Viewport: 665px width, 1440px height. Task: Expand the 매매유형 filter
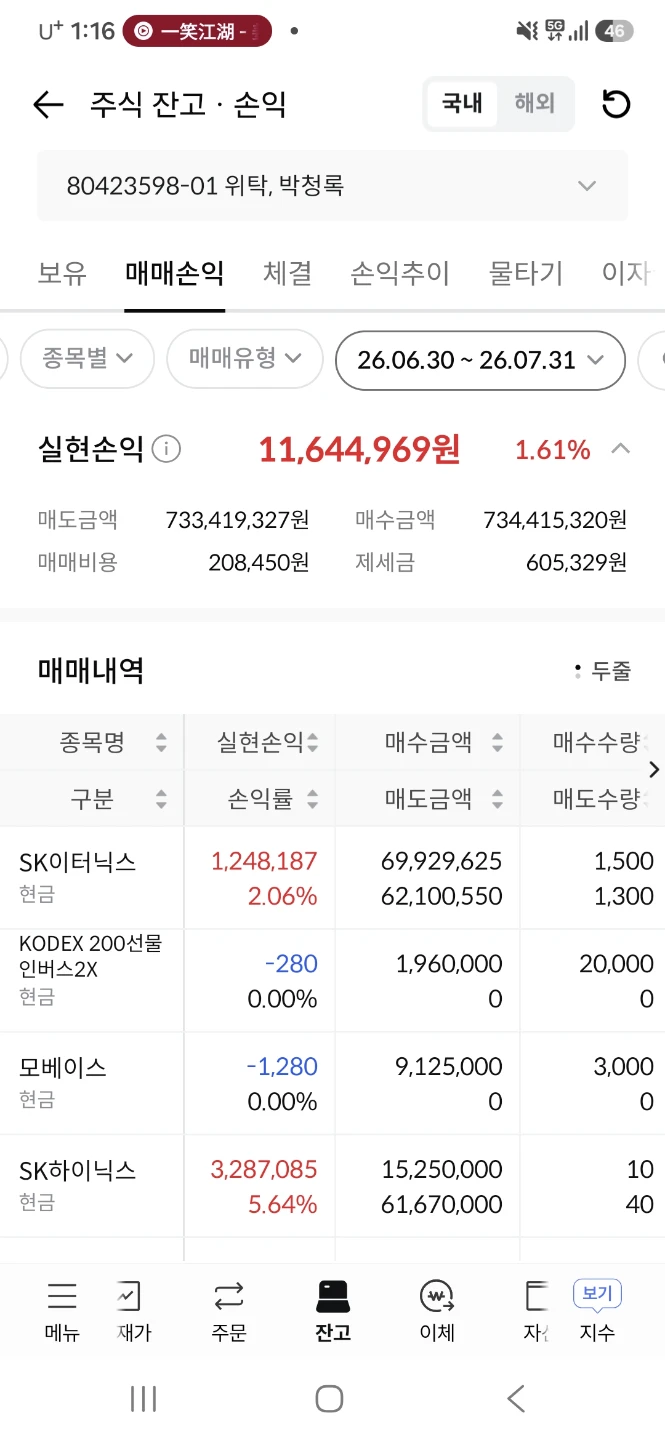pyautogui.click(x=245, y=359)
